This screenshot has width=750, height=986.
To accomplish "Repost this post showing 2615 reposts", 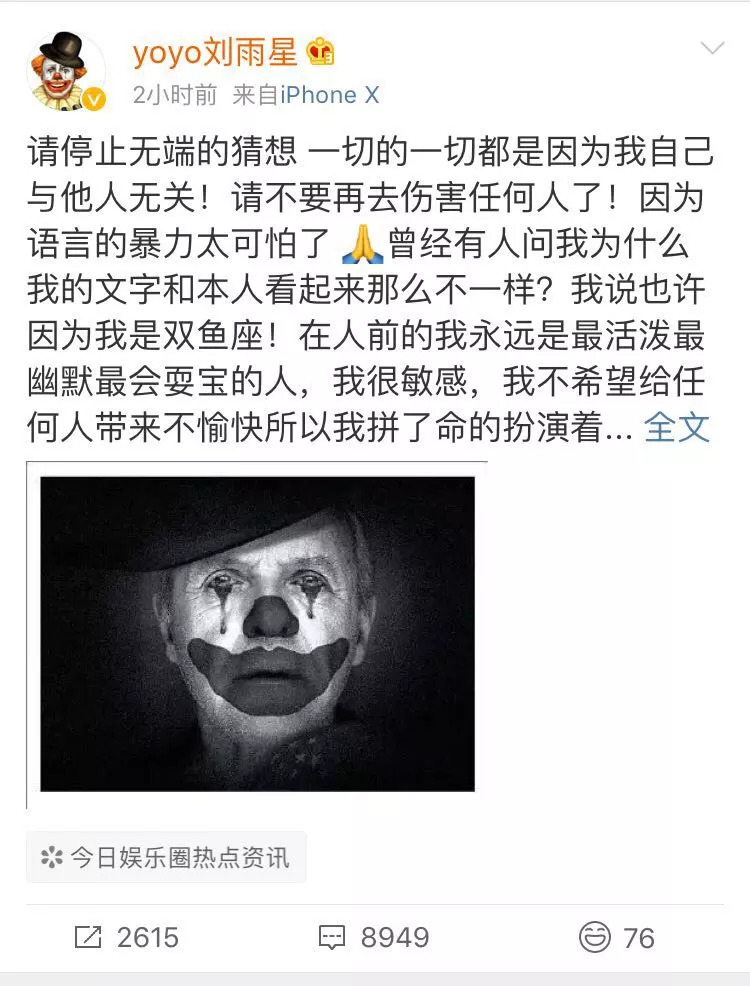I will [x=126, y=937].
